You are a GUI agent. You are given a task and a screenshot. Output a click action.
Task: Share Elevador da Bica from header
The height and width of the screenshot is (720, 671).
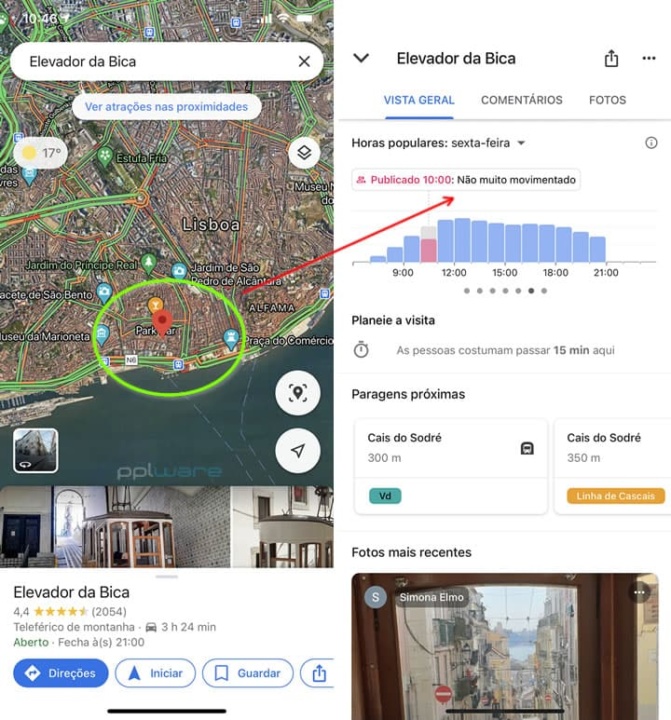tap(612, 58)
